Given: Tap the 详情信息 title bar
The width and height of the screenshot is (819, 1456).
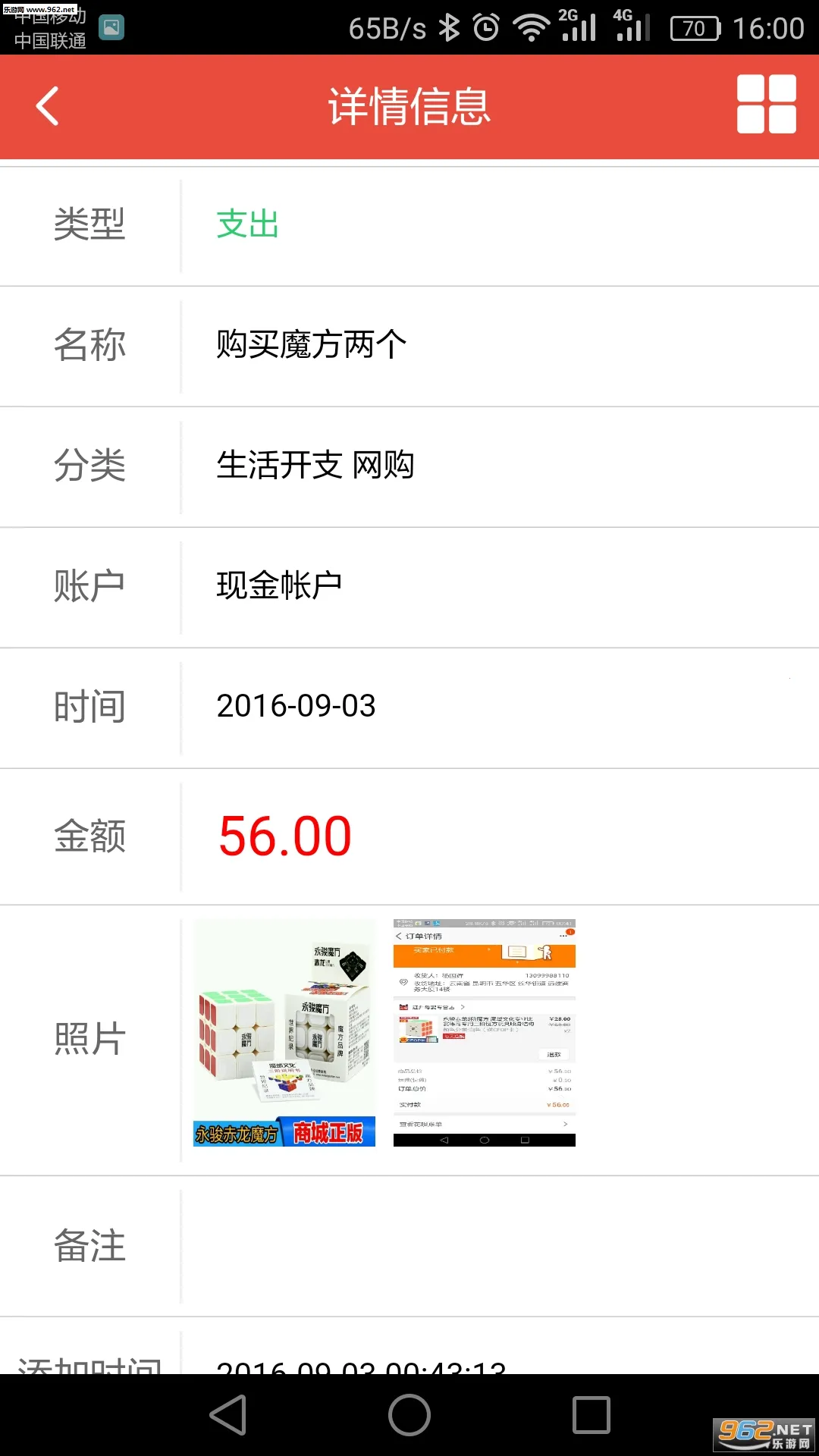Looking at the screenshot, I should pyautogui.click(x=409, y=106).
